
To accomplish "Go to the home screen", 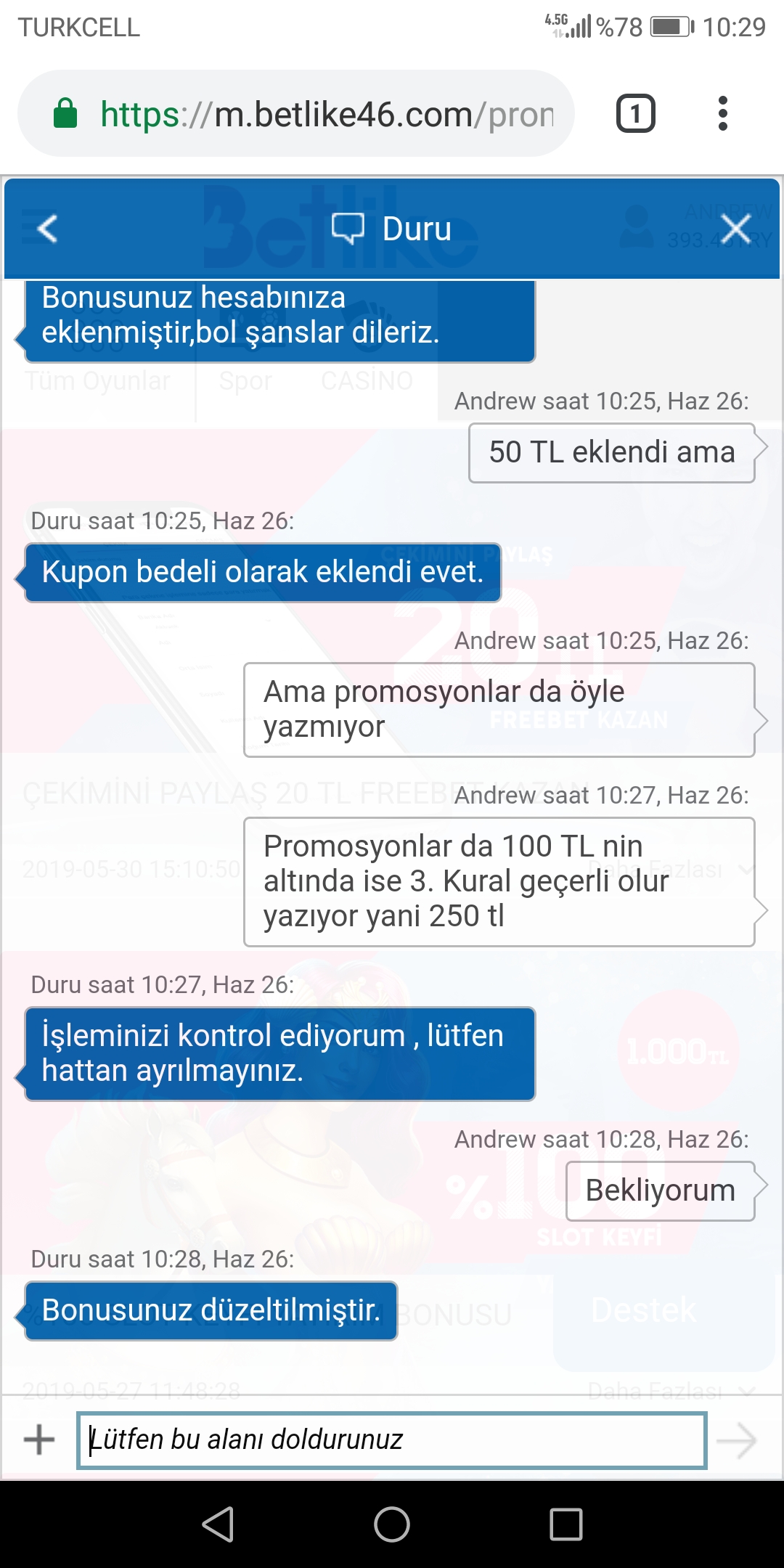I will click(x=392, y=1524).
